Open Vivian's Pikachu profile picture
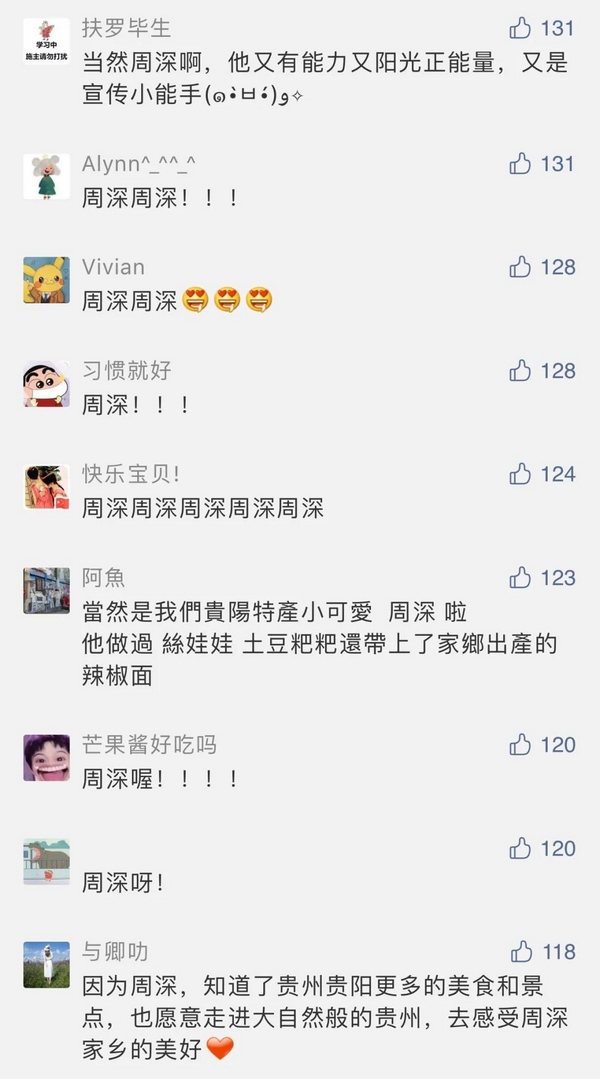600x1079 pixels. point(47,280)
